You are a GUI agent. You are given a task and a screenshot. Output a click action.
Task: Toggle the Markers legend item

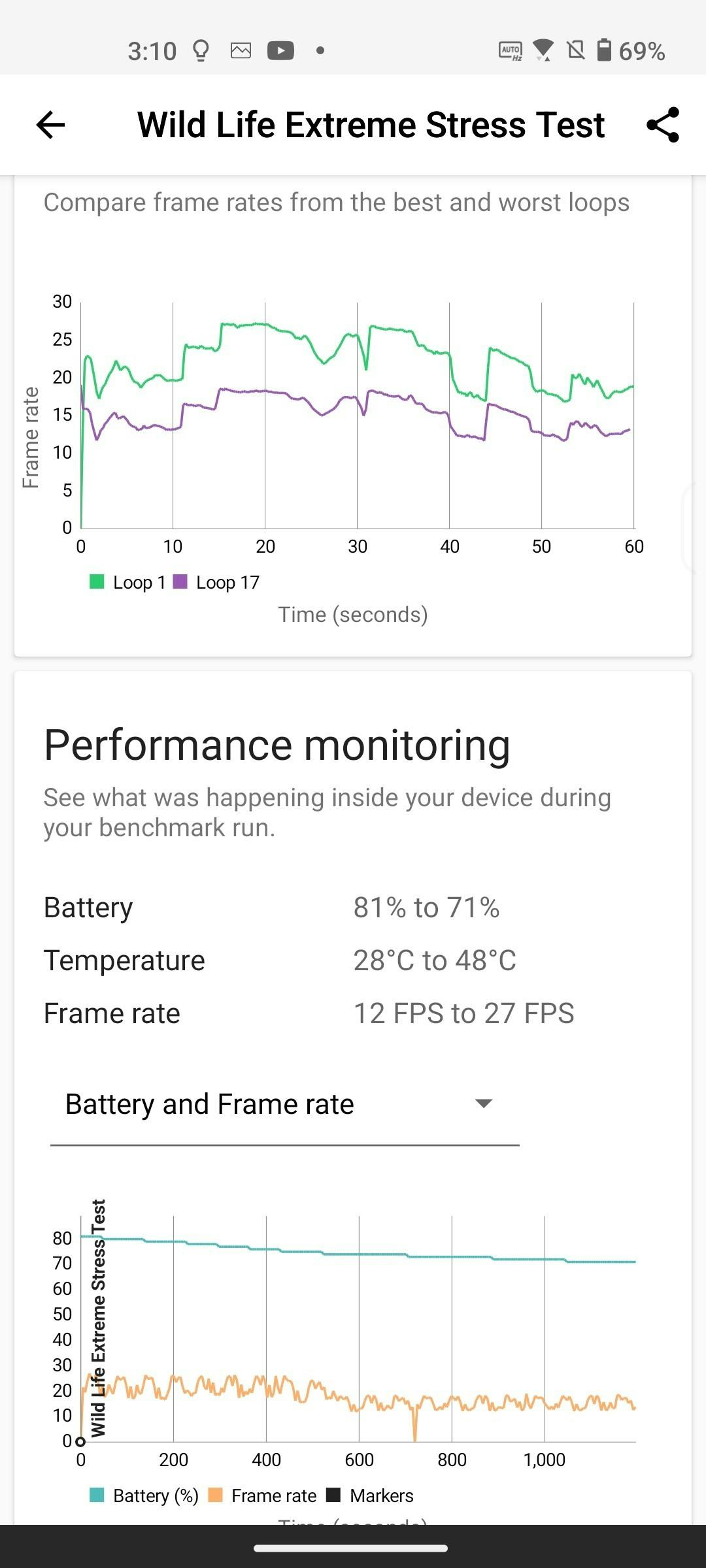[370, 1495]
